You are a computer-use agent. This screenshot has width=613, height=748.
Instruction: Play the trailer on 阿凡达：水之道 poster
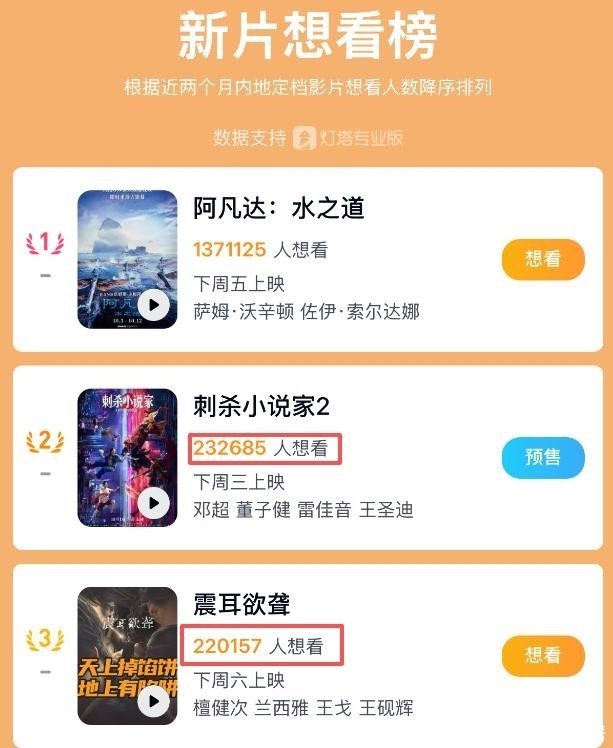[153, 305]
